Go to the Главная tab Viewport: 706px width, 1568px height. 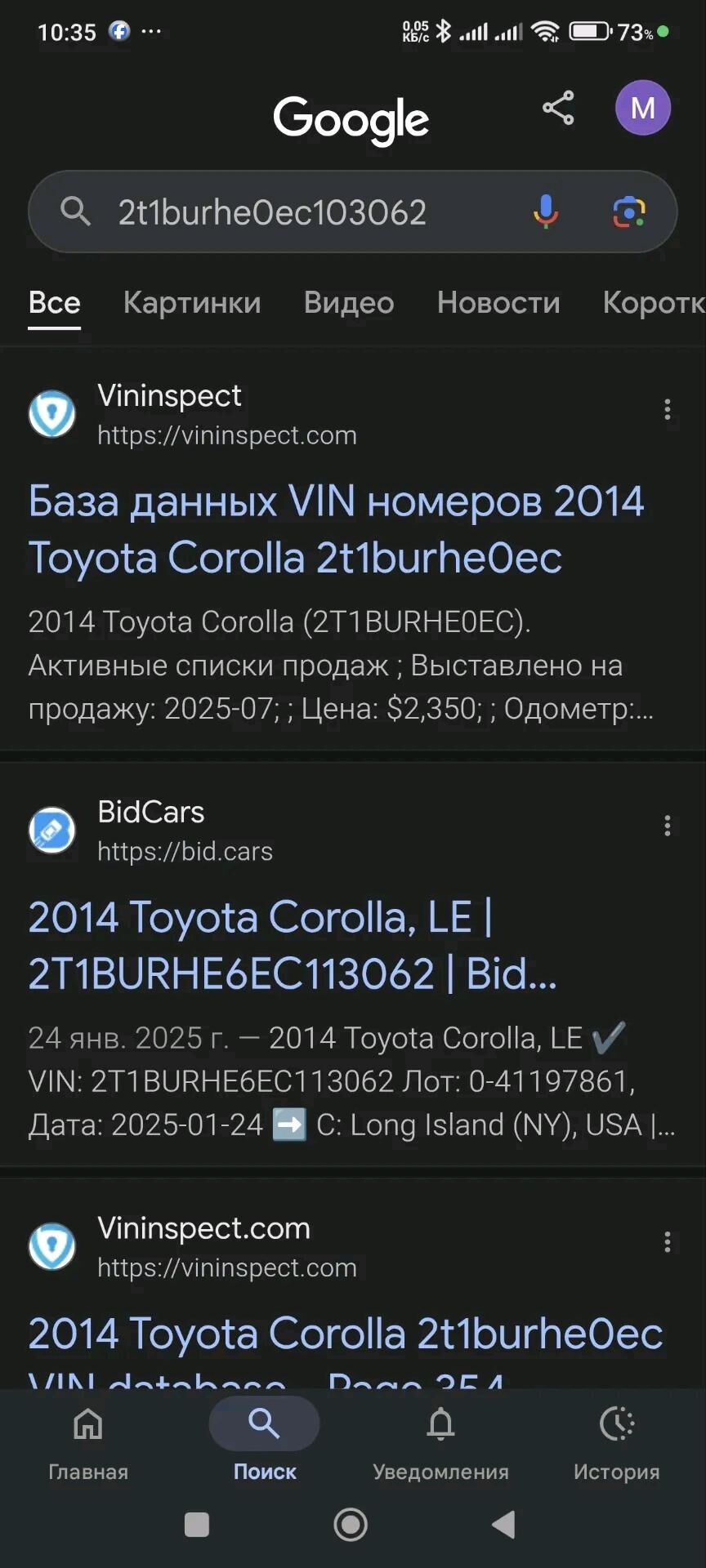click(x=88, y=1441)
